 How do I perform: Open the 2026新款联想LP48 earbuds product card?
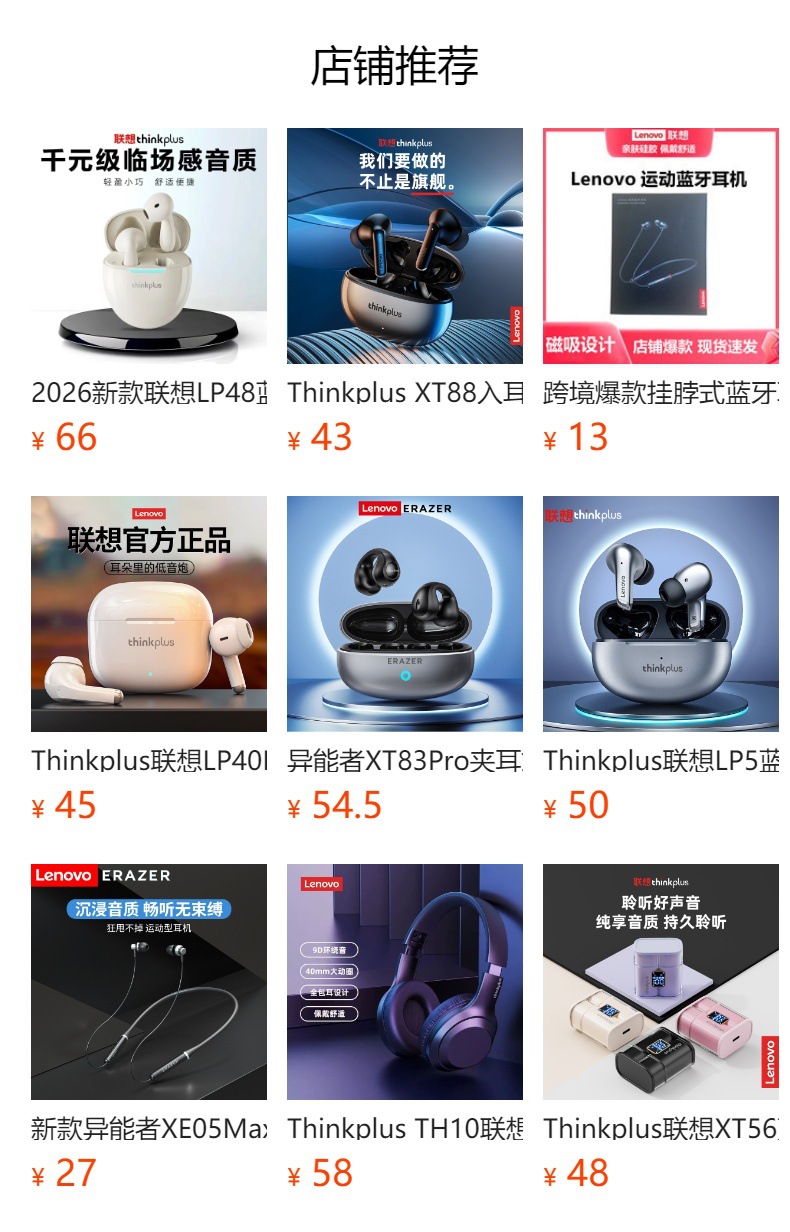click(x=149, y=290)
